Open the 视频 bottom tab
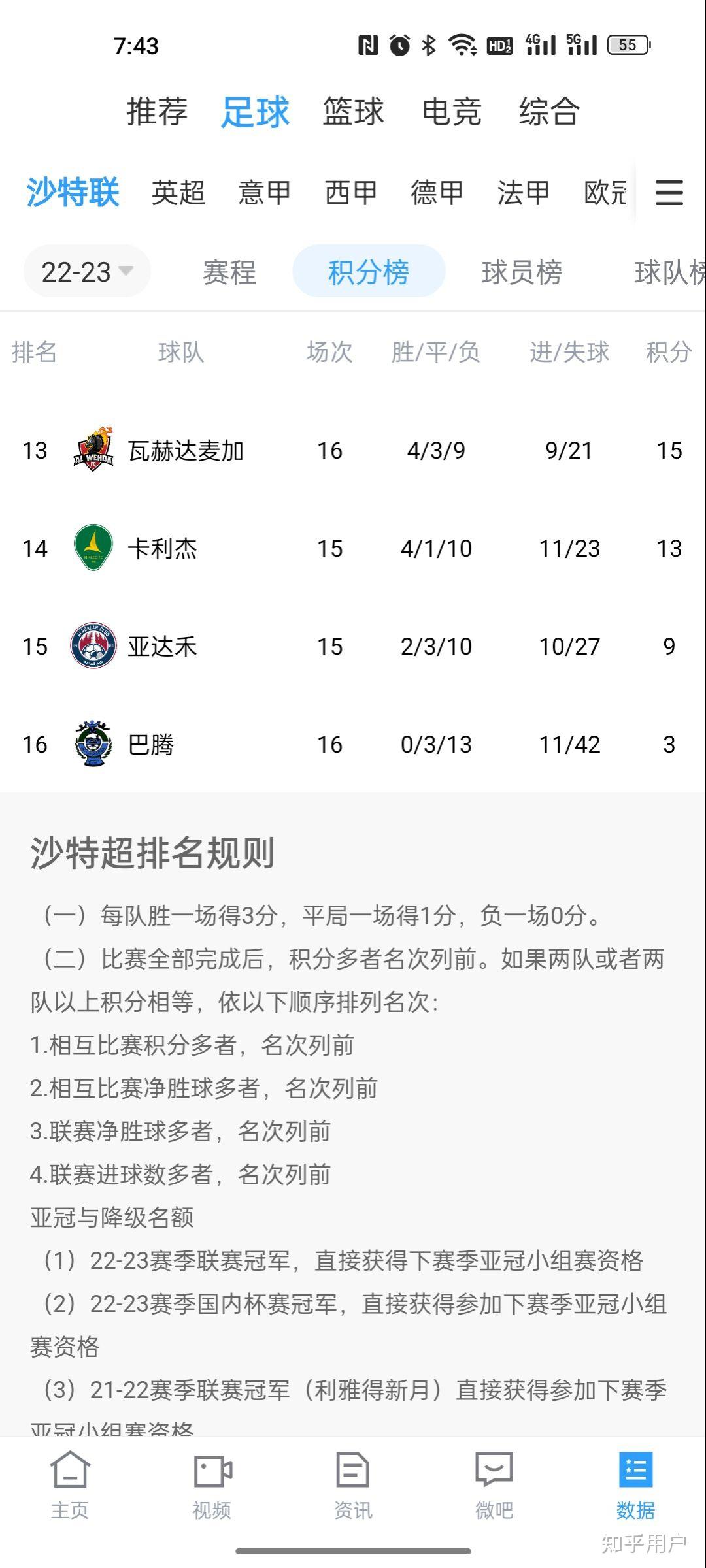Image resolution: width=706 pixels, height=1568 pixels. [x=212, y=1486]
